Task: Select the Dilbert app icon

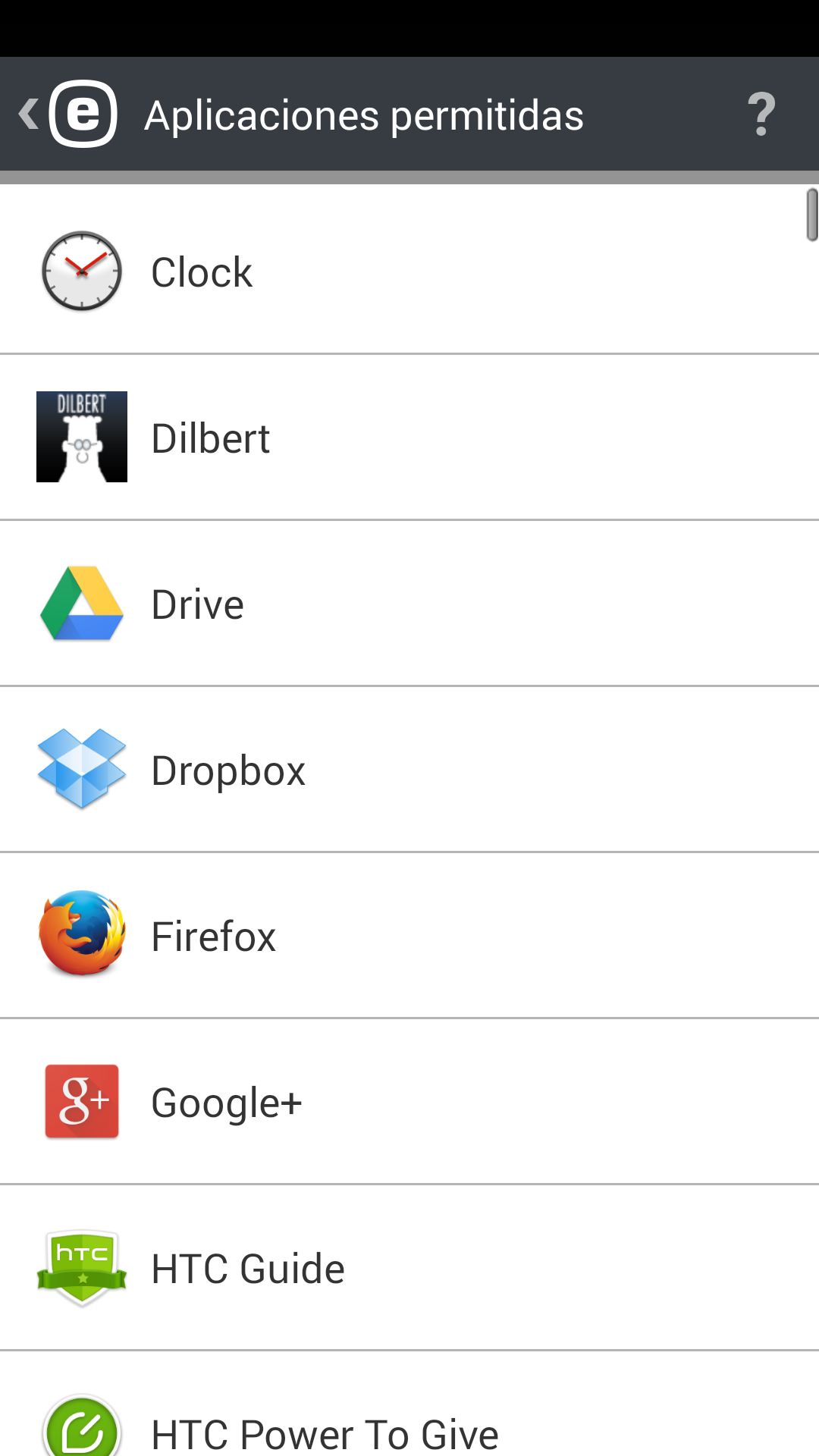Action: pos(81,436)
